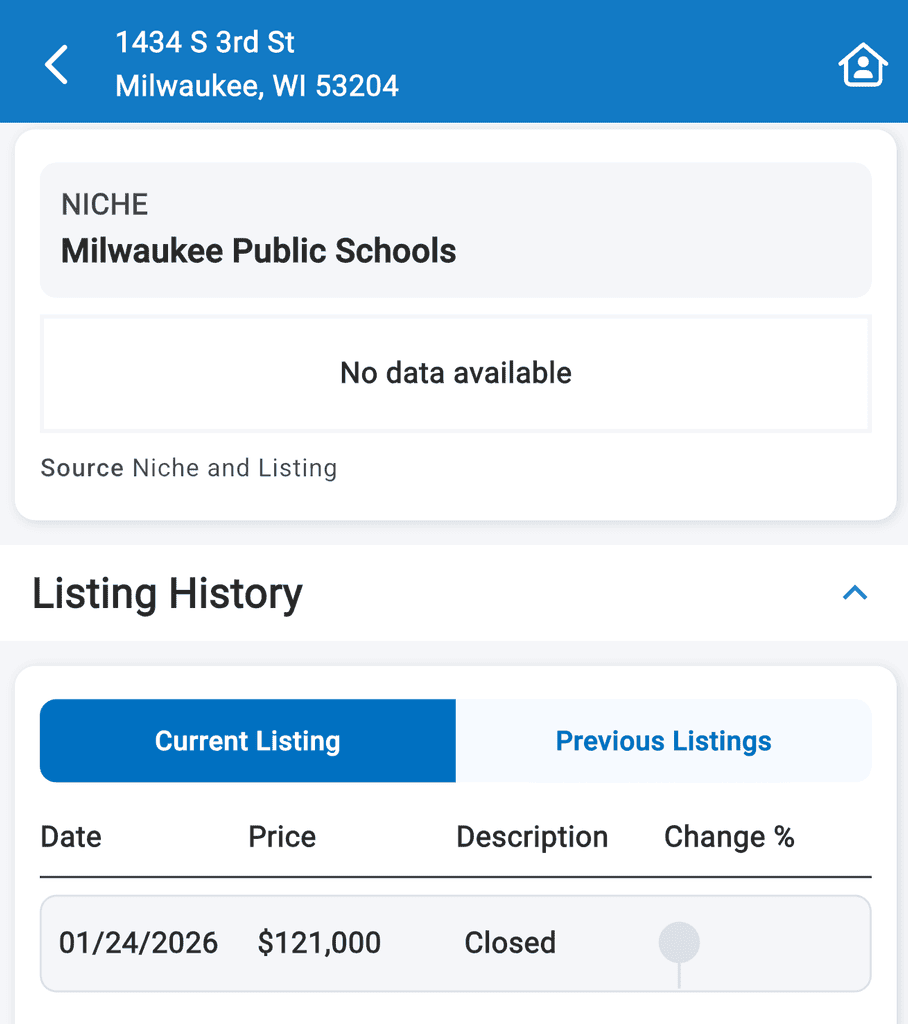908x1024 pixels.
Task: Go back using the header arrow
Action: (56, 64)
